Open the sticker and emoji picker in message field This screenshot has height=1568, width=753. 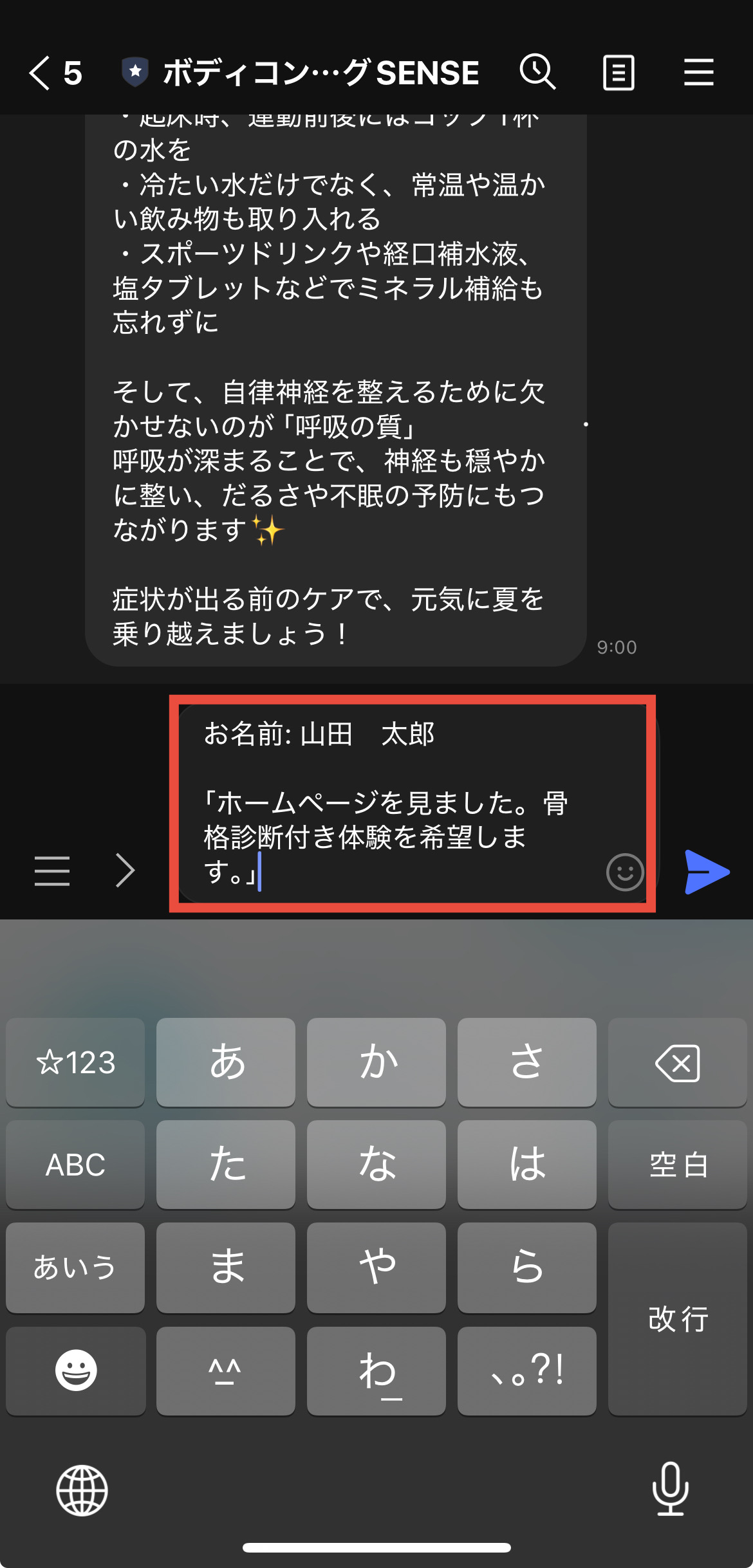pos(624,872)
